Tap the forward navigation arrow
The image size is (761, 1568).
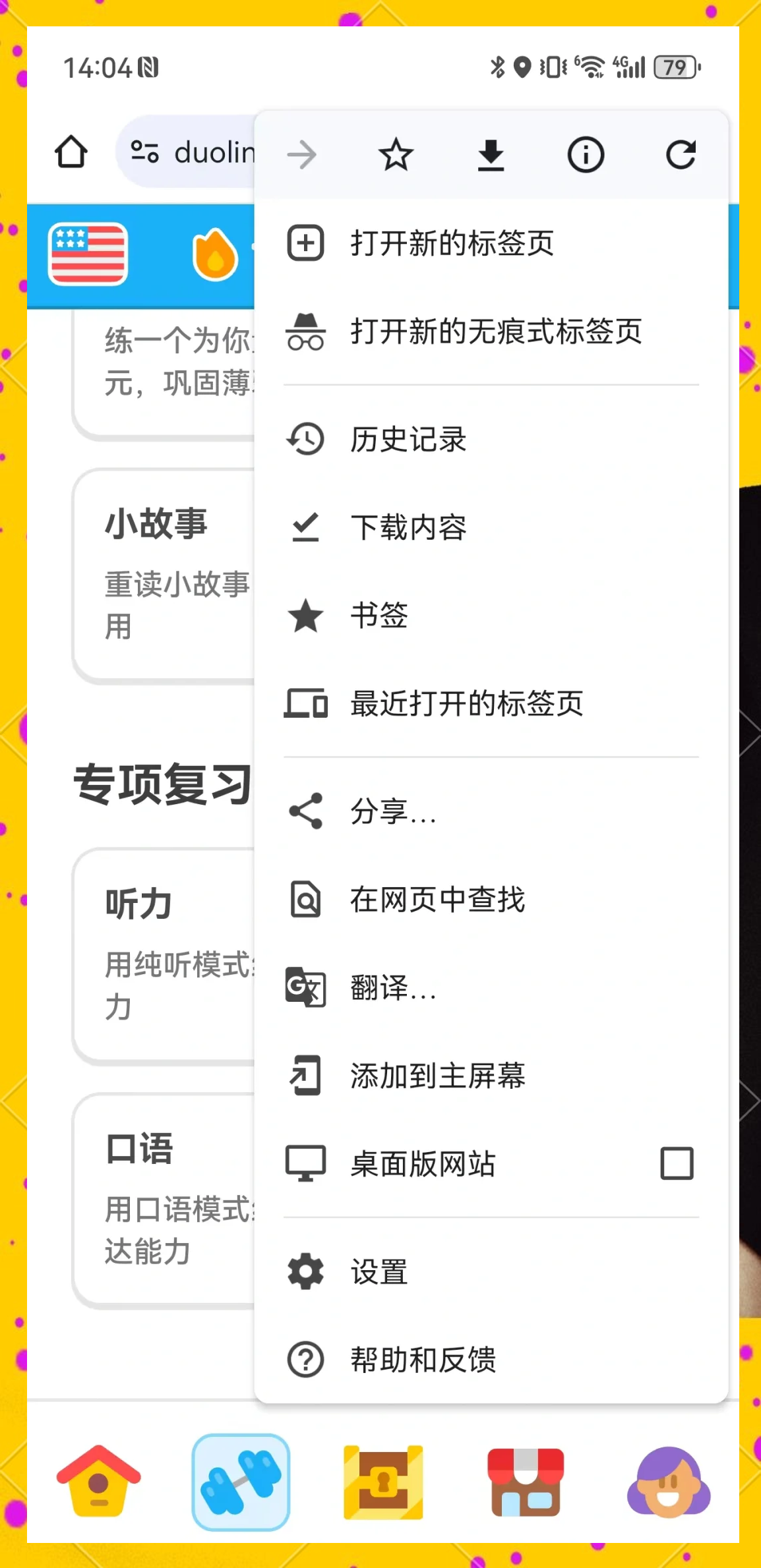301,155
